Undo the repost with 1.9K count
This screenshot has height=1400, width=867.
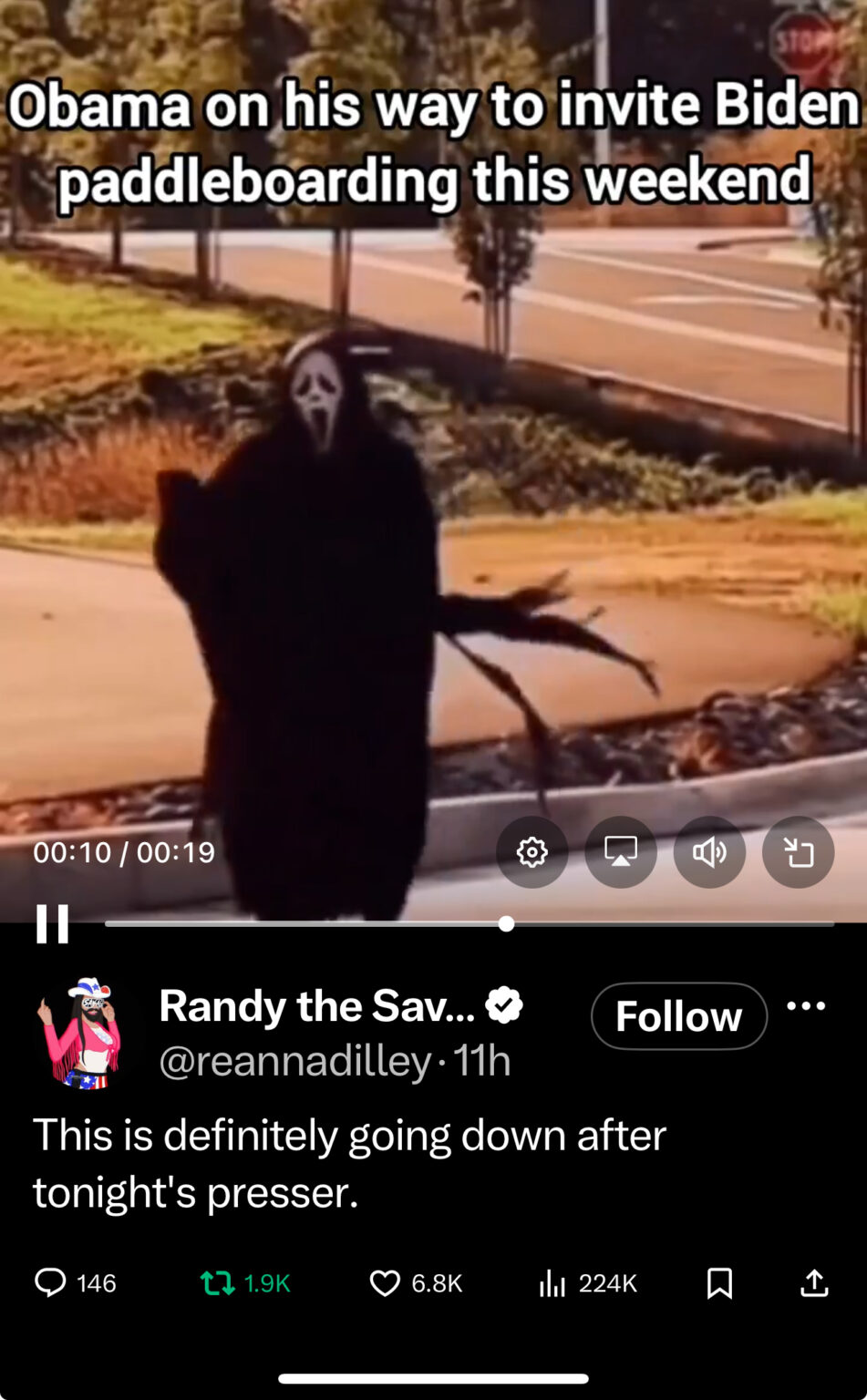[x=218, y=1283]
